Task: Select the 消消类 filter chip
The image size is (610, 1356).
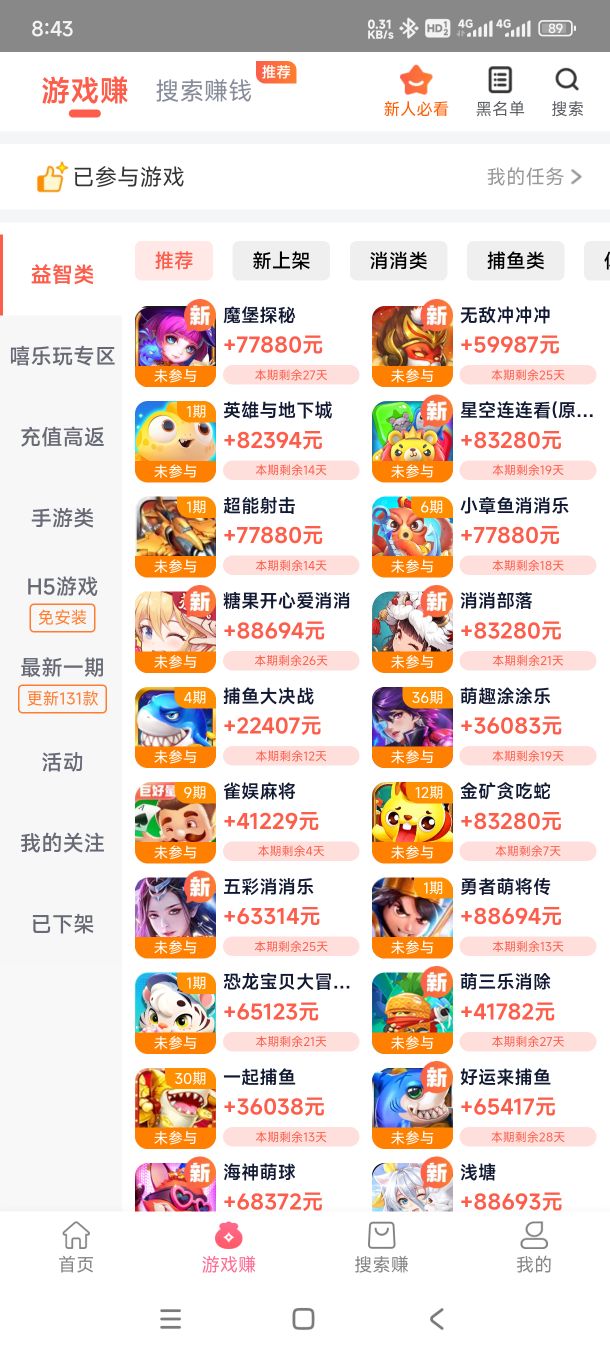Action: coord(398,261)
